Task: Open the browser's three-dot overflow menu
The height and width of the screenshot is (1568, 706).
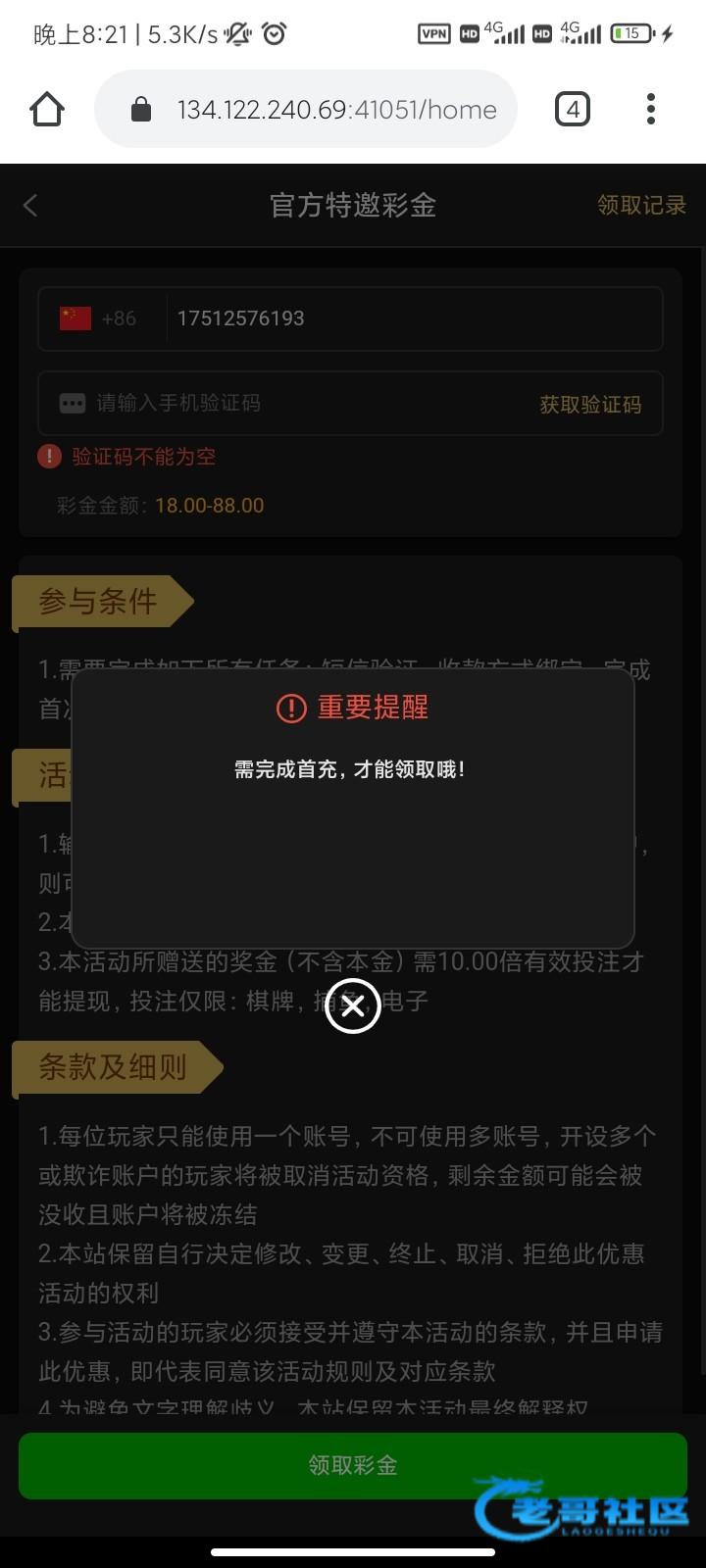Action: click(651, 109)
